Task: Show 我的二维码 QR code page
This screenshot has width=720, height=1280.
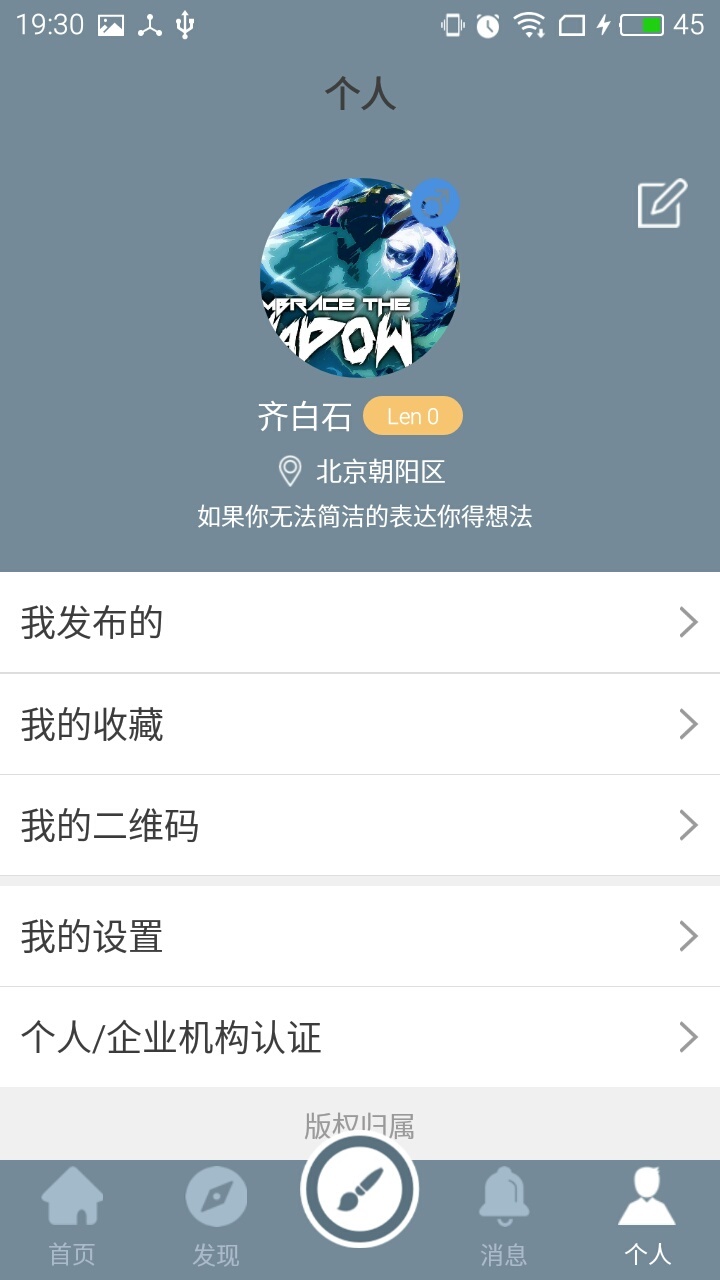Action: 360,826
